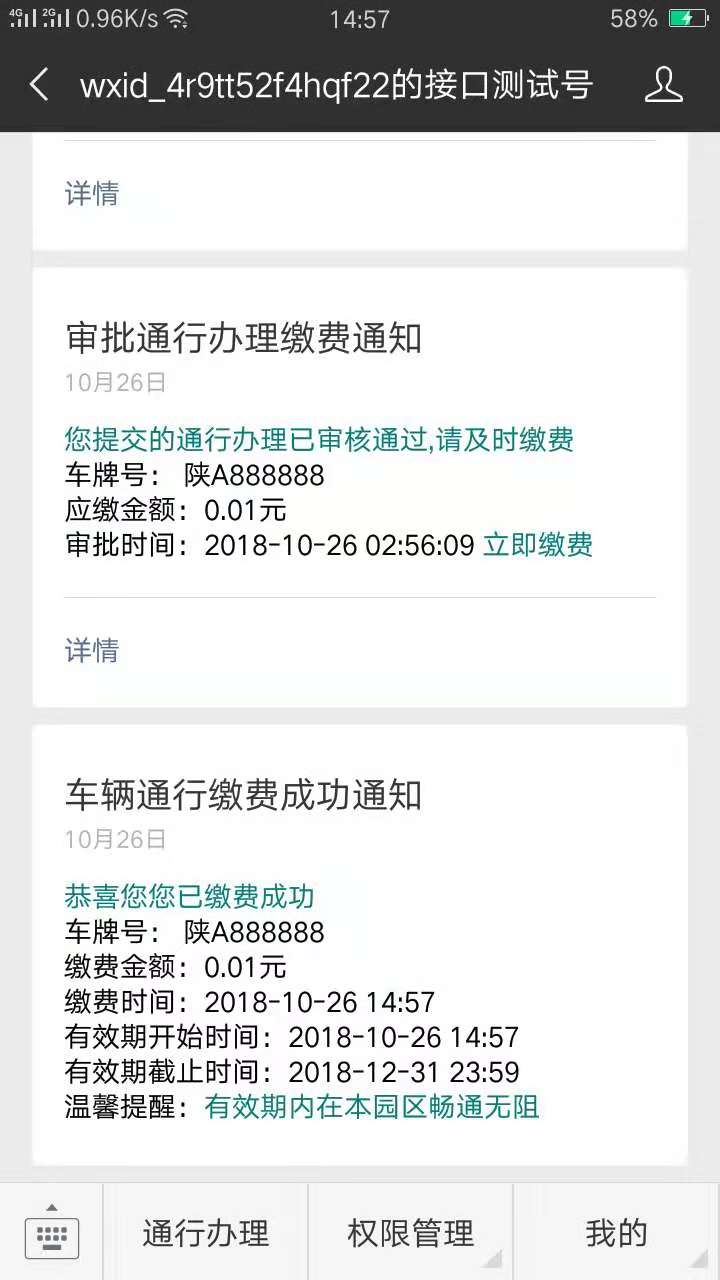The width and height of the screenshot is (720, 1280).
Task: Open the account profile icon
Action: click(663, 85)
